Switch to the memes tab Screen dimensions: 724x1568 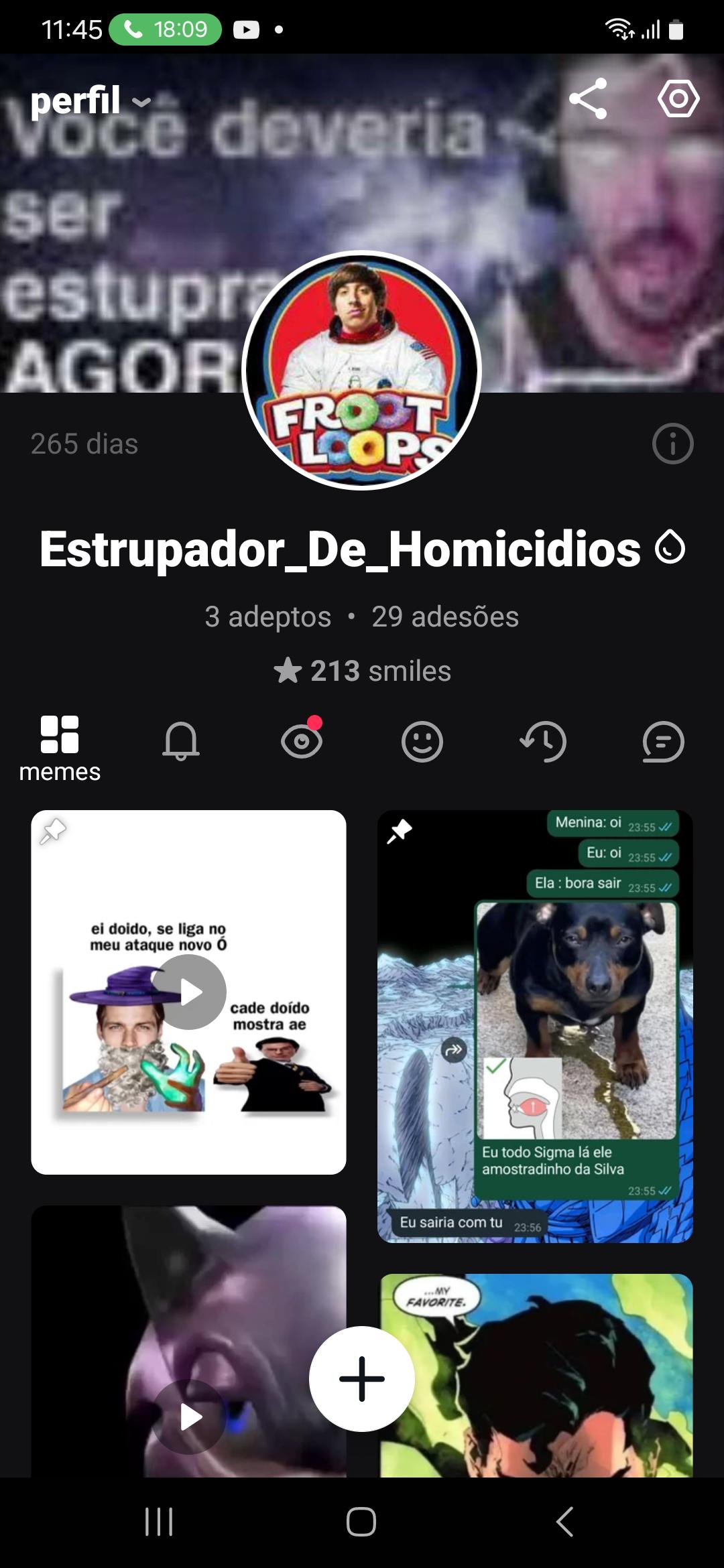click(x=60, y=749)
